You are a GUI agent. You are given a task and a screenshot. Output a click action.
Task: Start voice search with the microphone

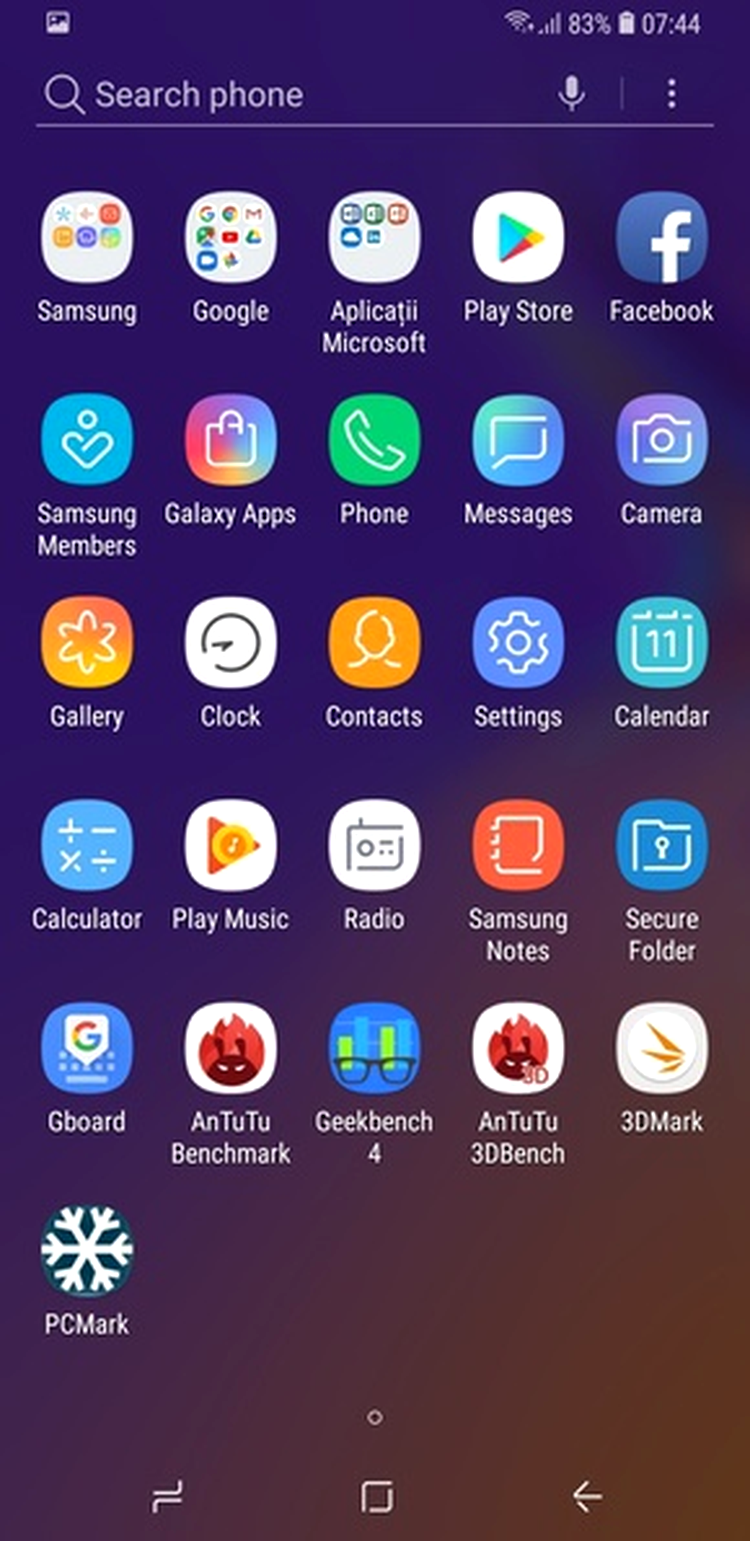coord(571,94)
